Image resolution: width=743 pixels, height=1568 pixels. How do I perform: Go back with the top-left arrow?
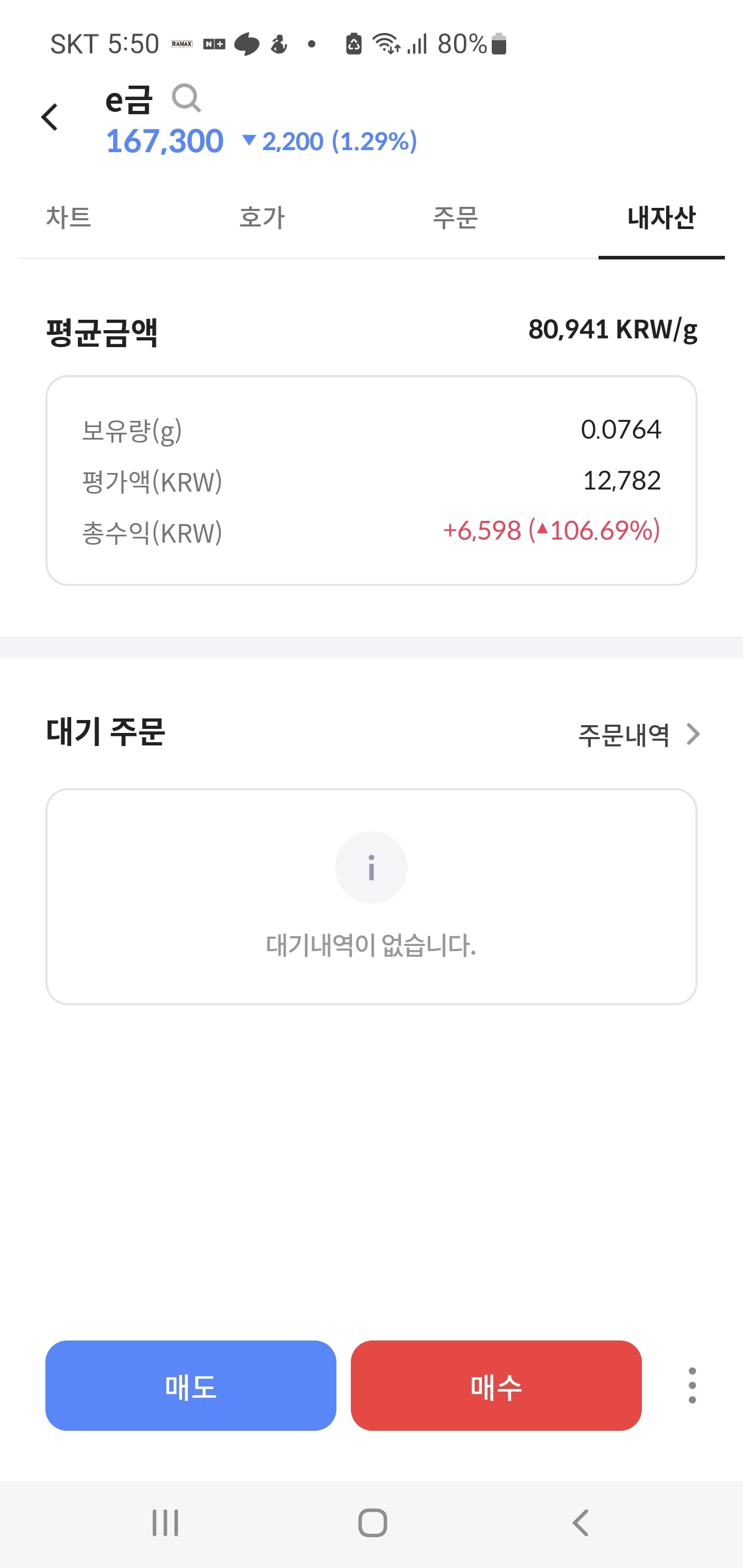[50, 118]
